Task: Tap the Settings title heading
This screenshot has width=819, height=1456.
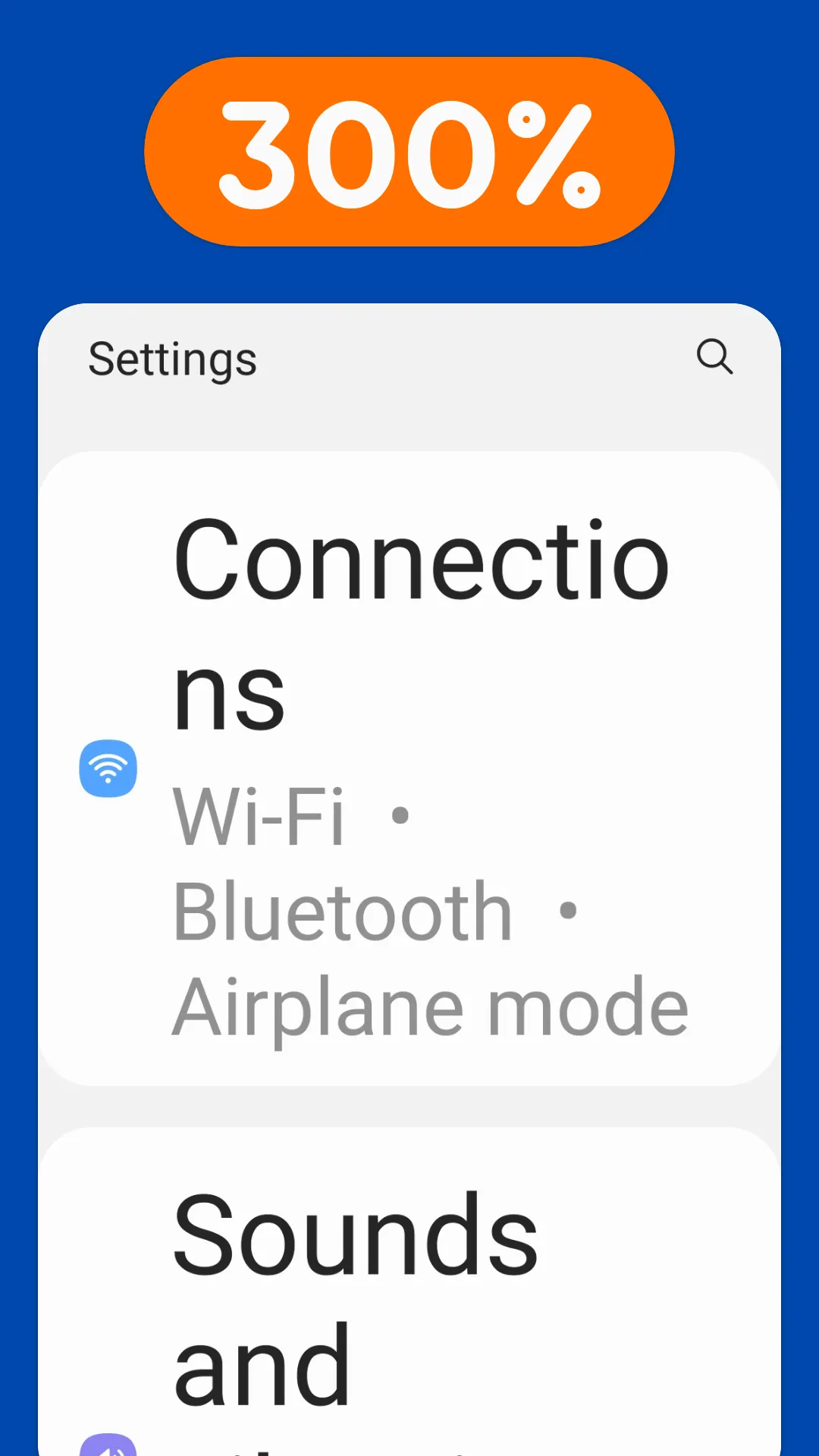Action: click(x=172, y=358)
